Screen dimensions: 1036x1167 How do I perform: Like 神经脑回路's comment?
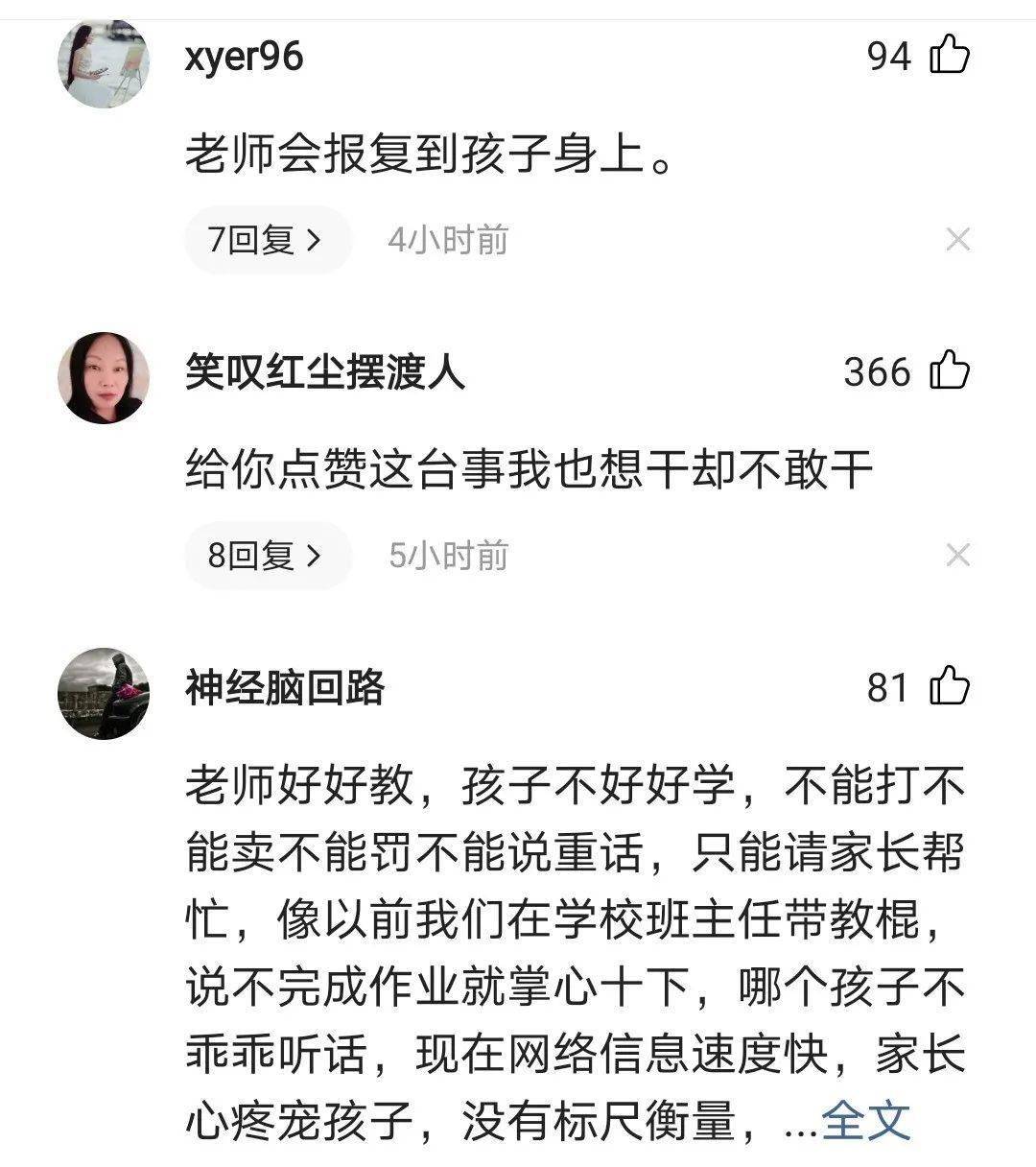949,686
